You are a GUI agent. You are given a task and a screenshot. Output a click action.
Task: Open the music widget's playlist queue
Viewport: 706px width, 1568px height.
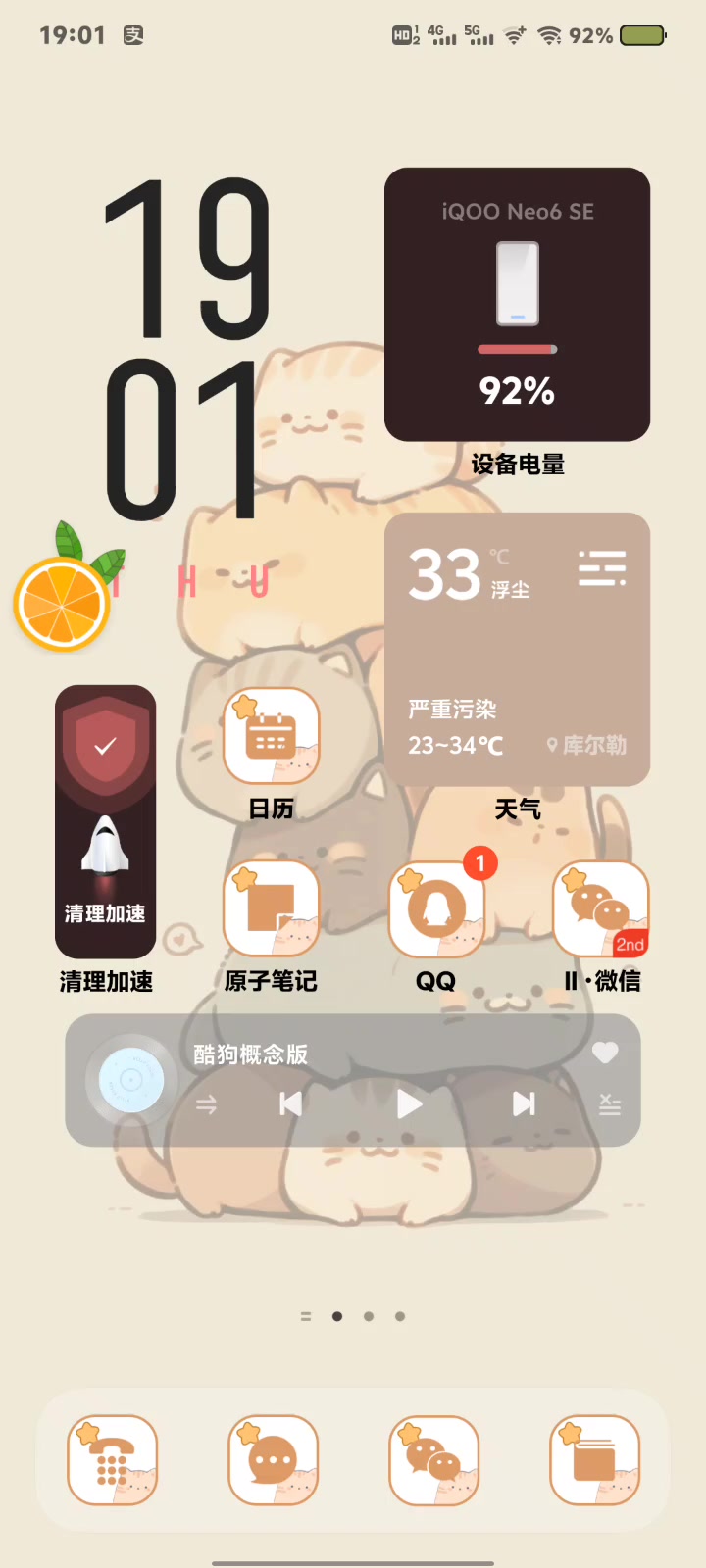pyautogui.click(x=610, y=1104)
